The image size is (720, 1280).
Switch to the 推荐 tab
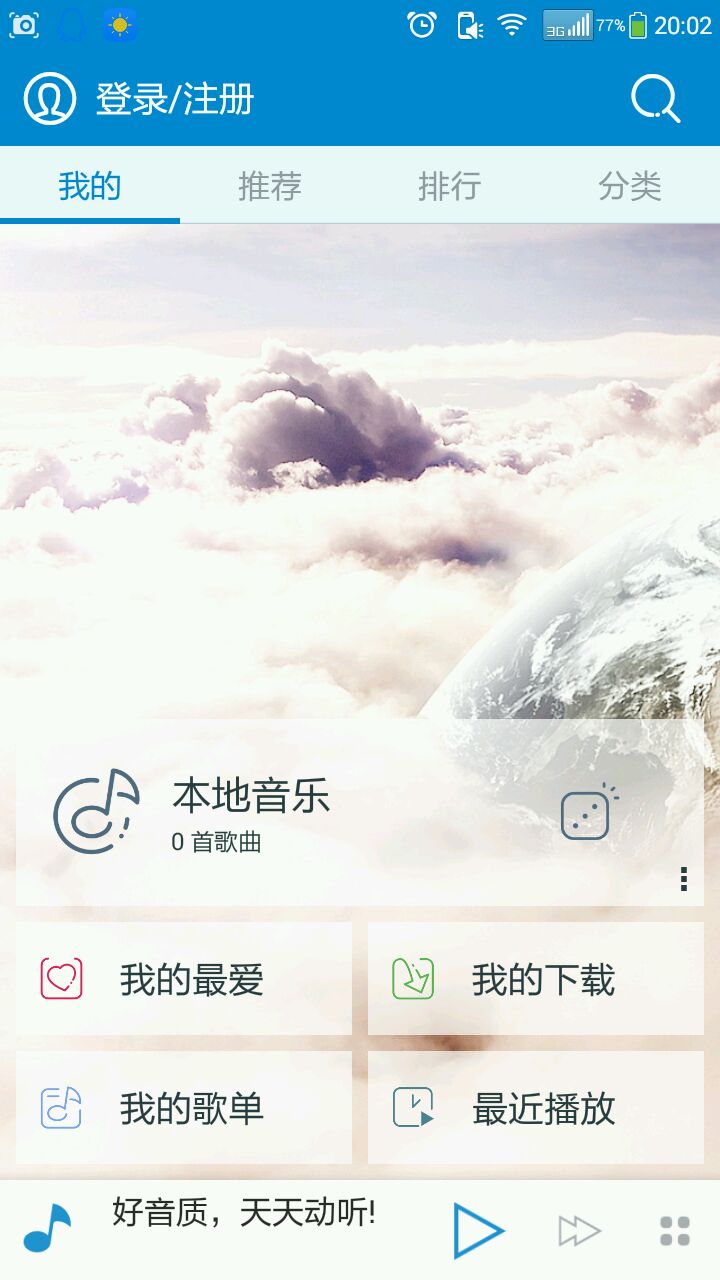(x=270, y=186)
